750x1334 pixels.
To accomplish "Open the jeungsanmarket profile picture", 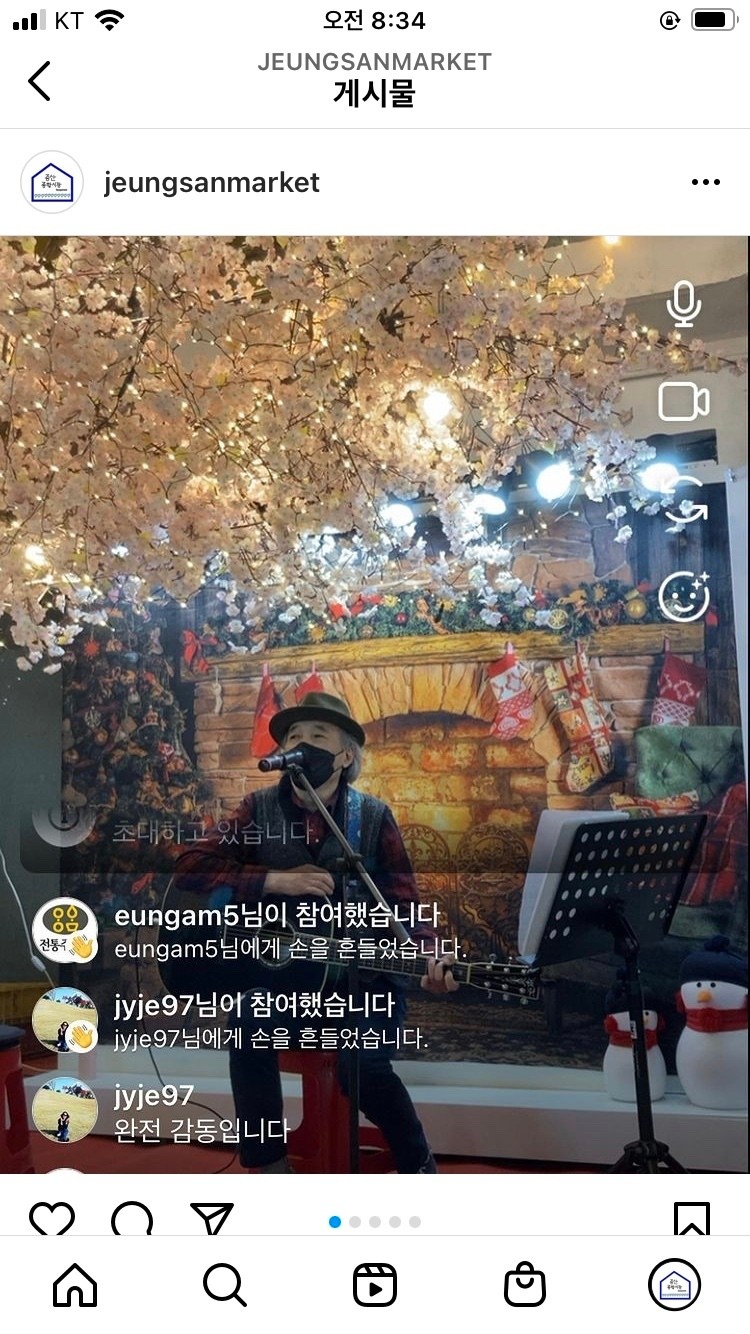I will (52, 182).
